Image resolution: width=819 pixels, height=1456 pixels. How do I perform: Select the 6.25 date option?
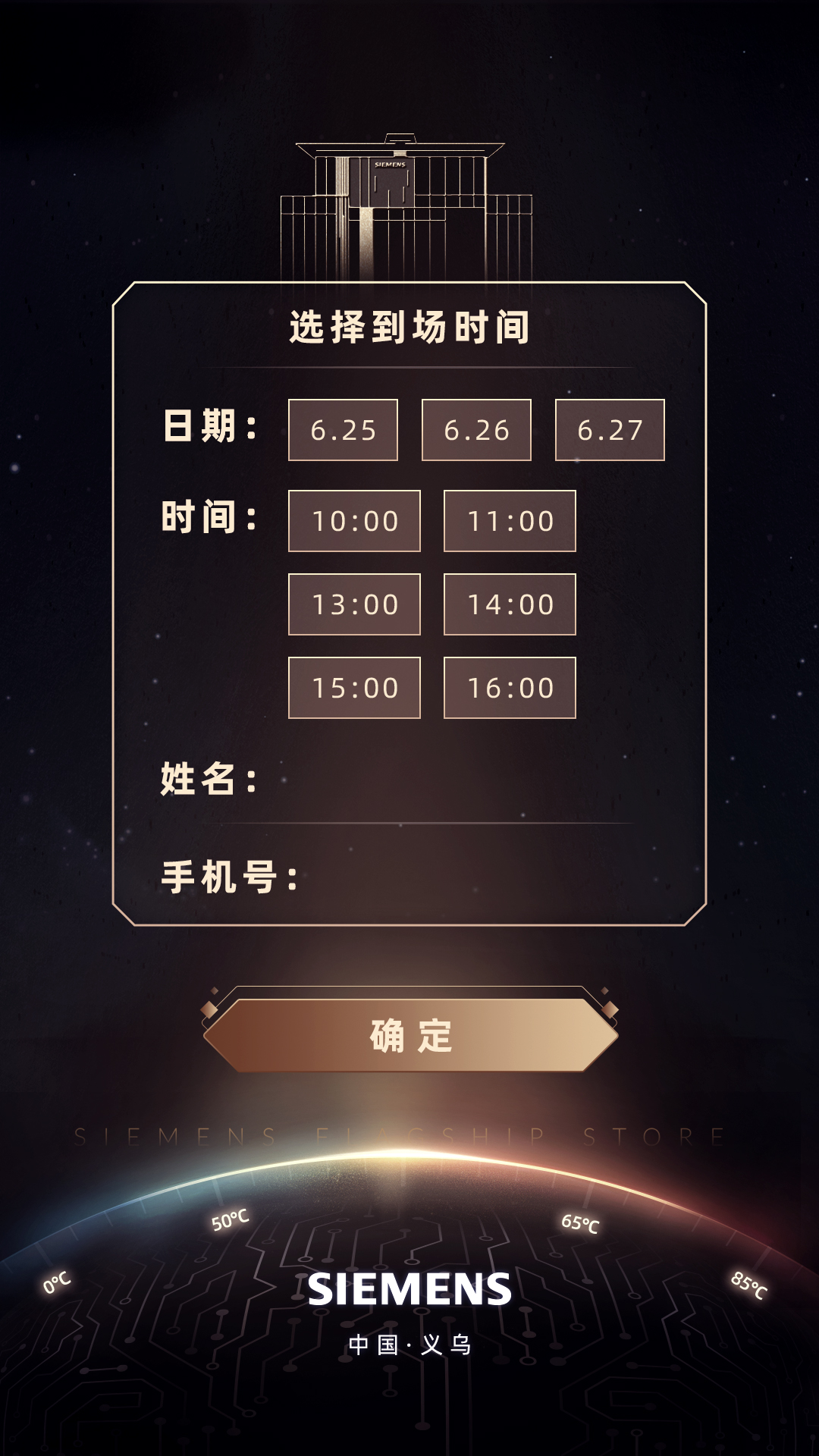click(x=343, y=430)
